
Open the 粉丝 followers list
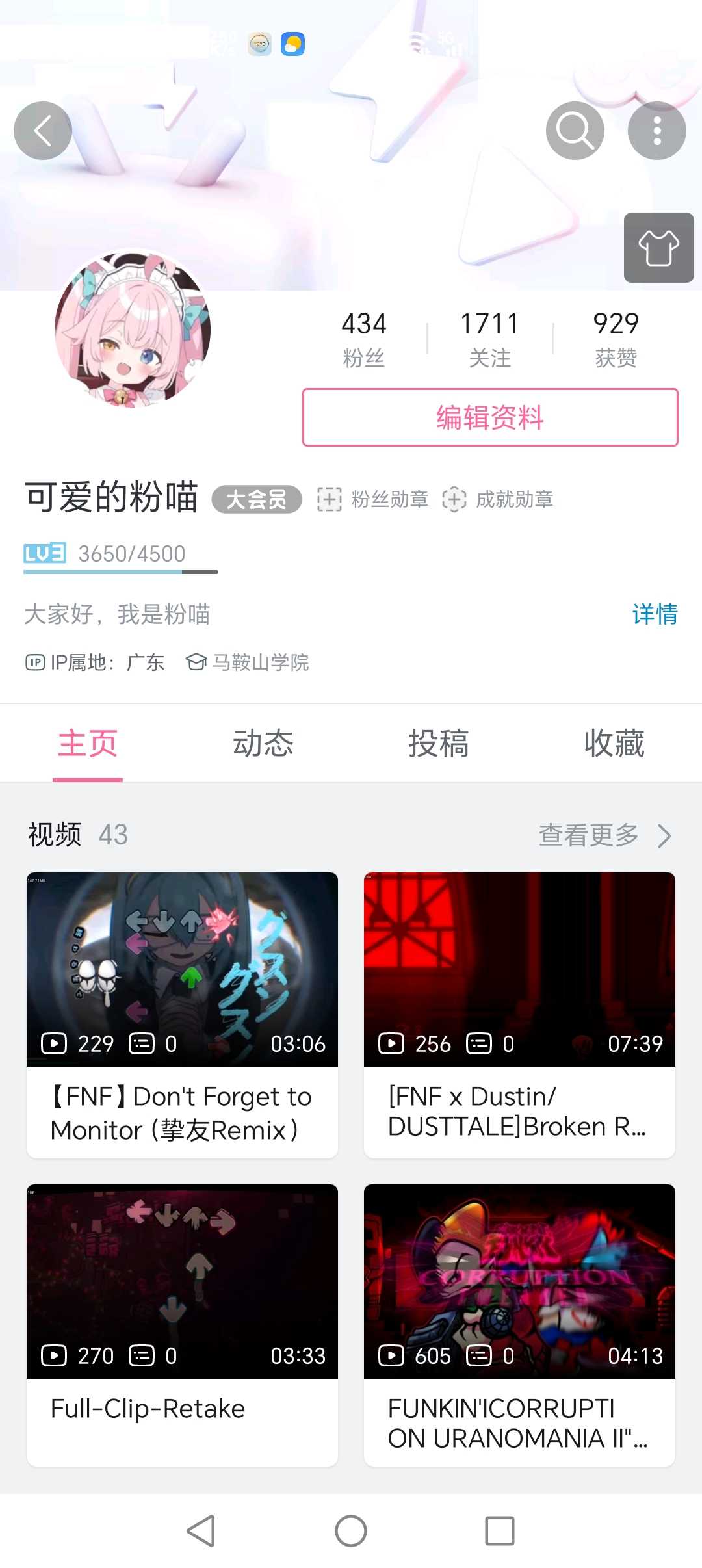(x=364, y=339)
